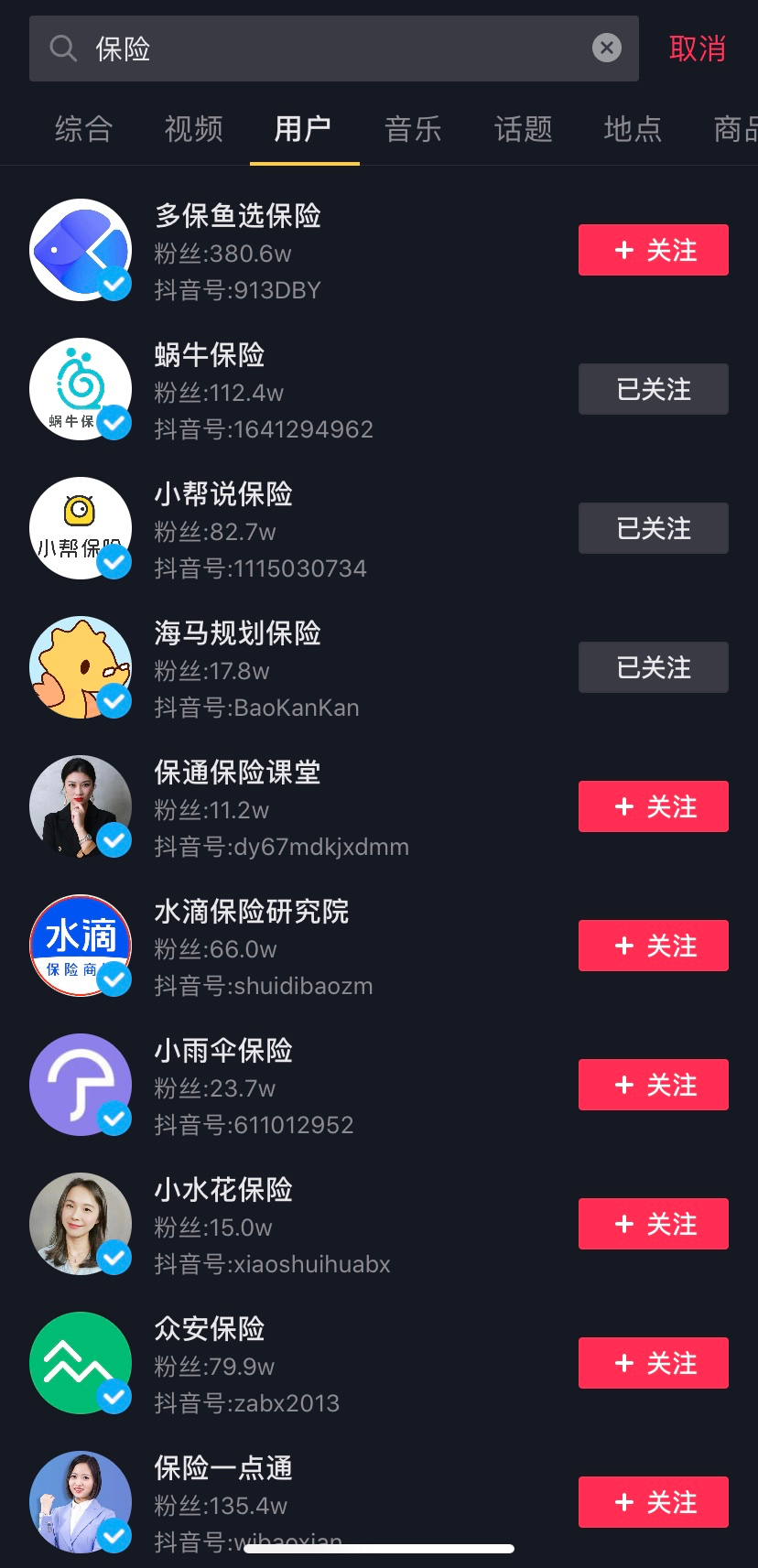Follow 小水花保险
Viewport: 758px width, 1568px height.
click(653, 1224)
